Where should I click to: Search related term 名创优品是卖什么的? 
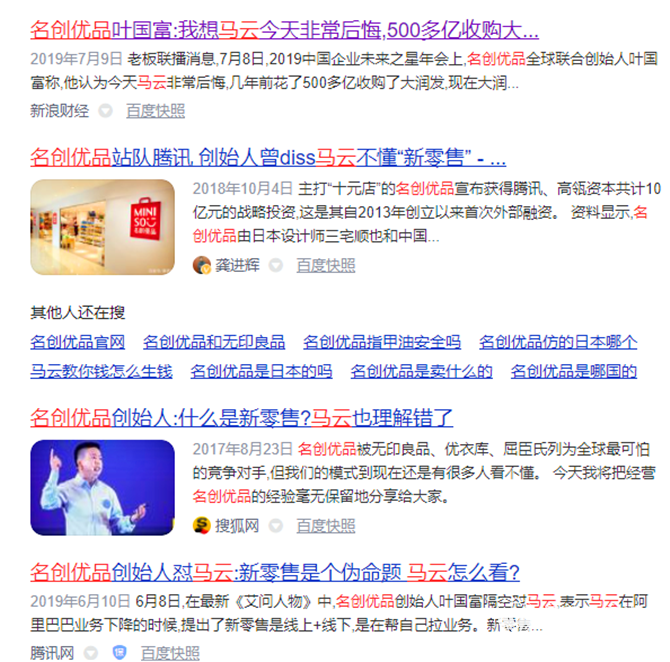tap(421, 372)
